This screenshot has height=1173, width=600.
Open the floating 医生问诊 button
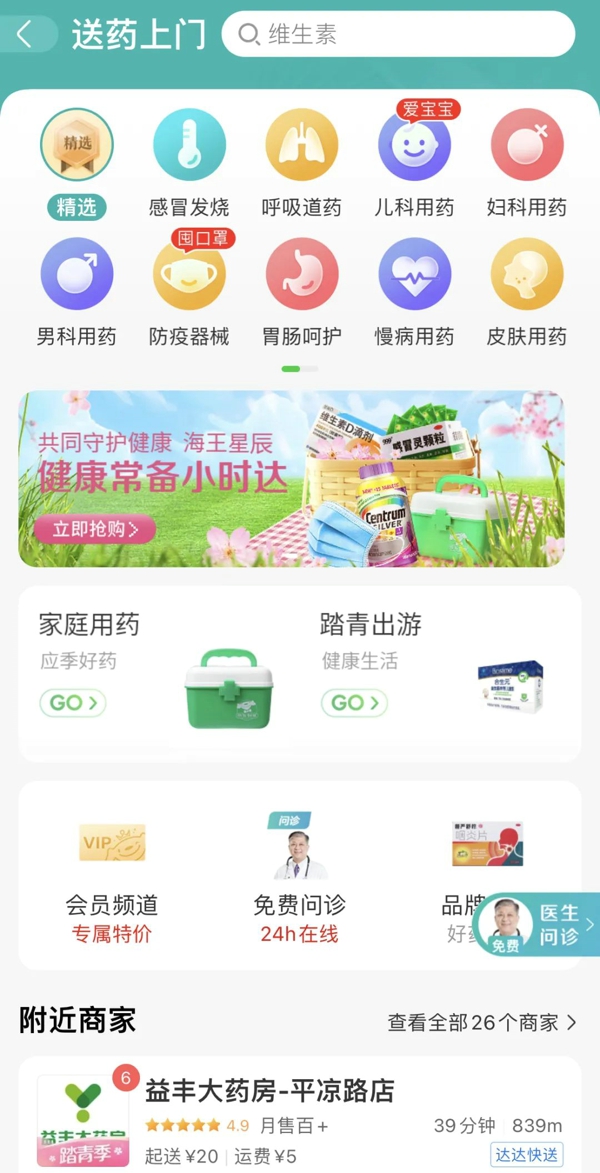[538, 925]
